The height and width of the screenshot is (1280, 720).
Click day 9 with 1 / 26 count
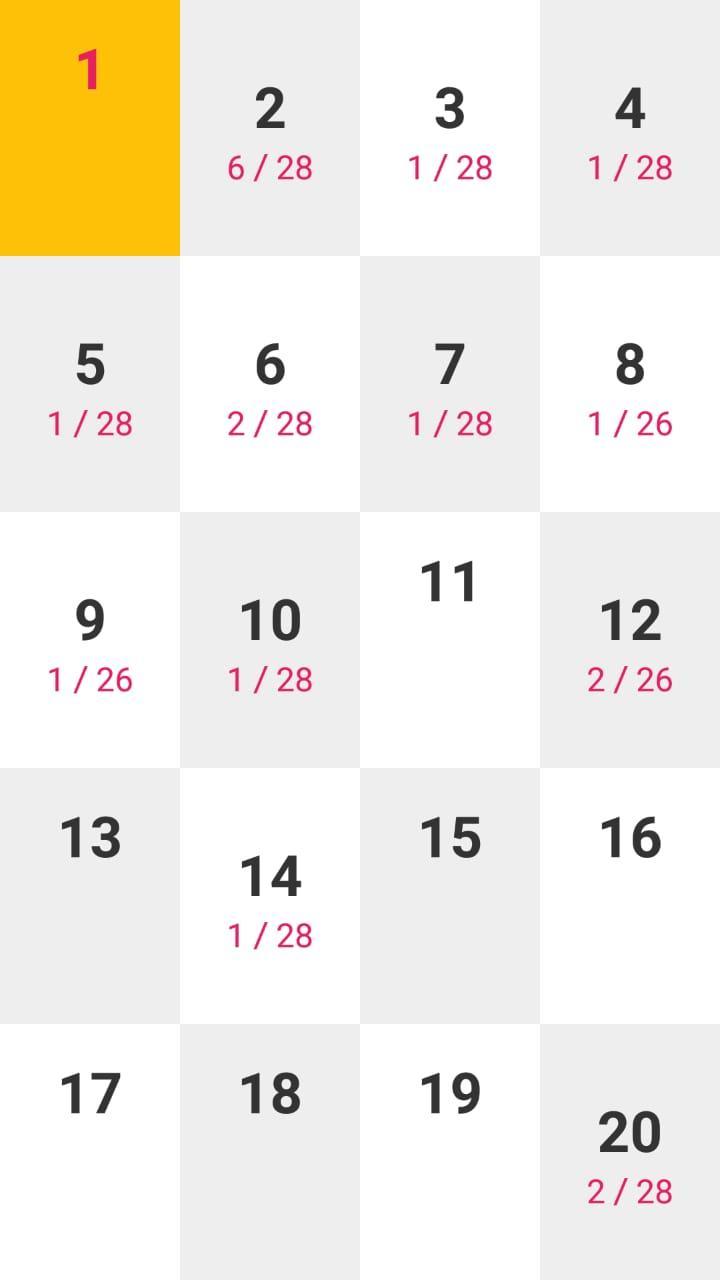(x=90, y=640)
